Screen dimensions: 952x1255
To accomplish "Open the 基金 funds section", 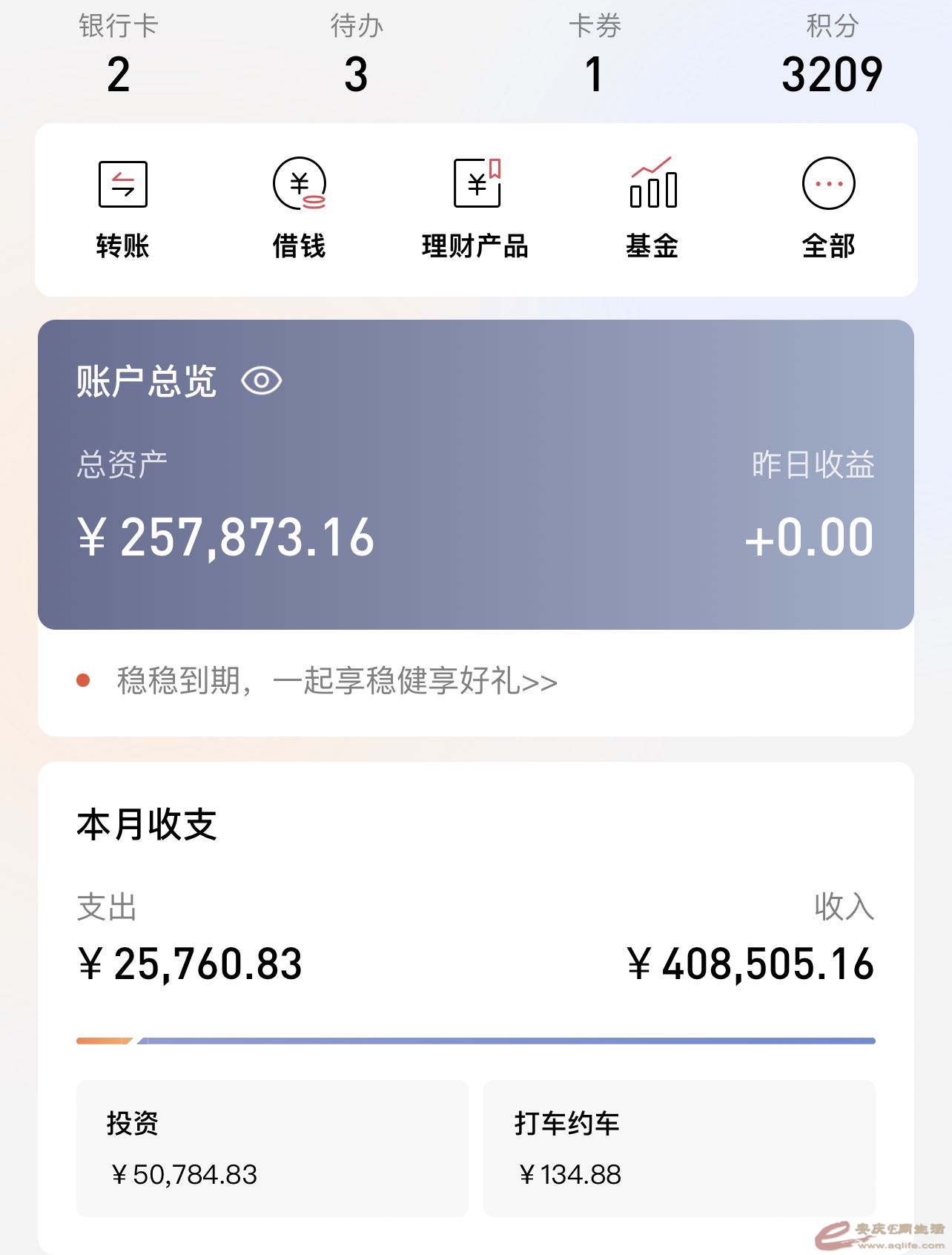I will [x=652, y=208].
